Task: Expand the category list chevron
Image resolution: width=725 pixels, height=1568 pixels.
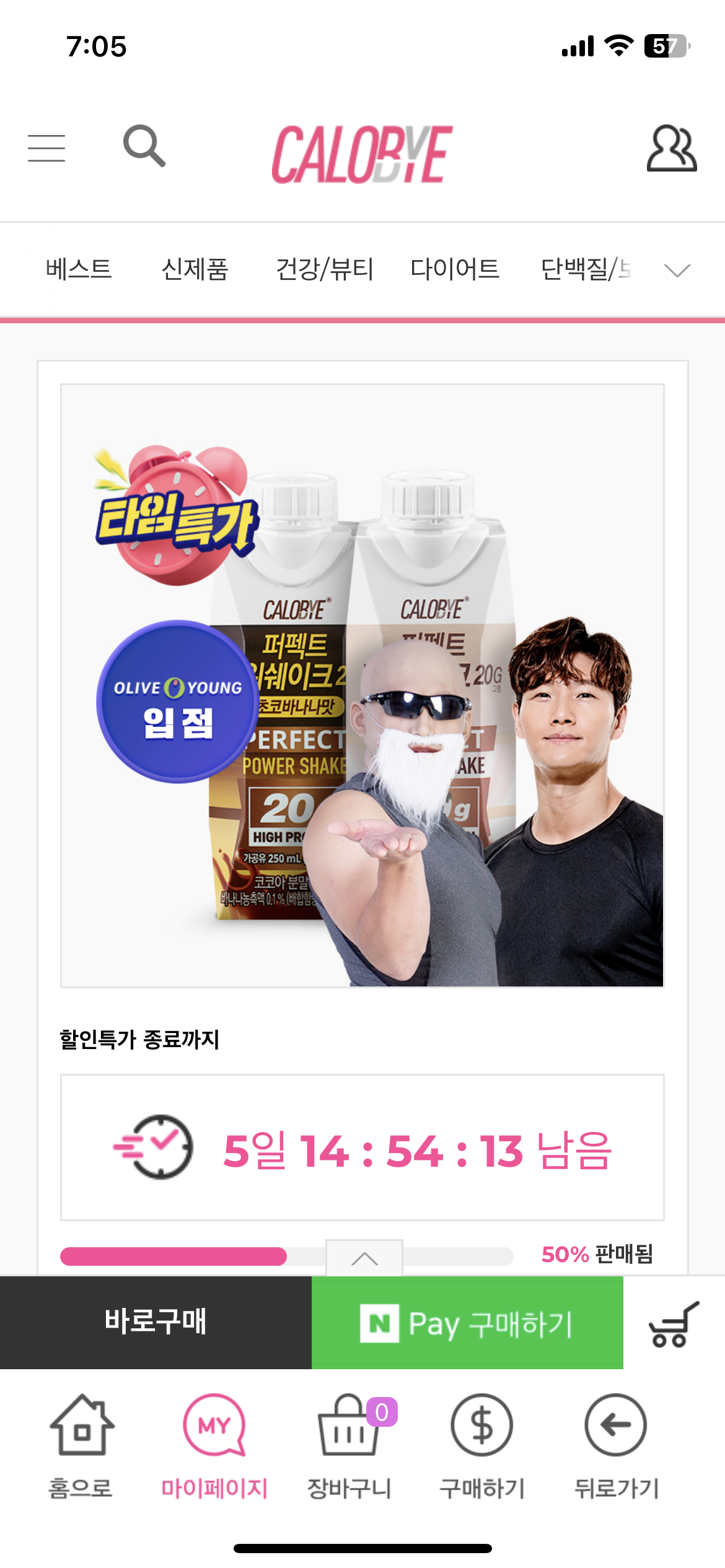Action: [677, 271]
